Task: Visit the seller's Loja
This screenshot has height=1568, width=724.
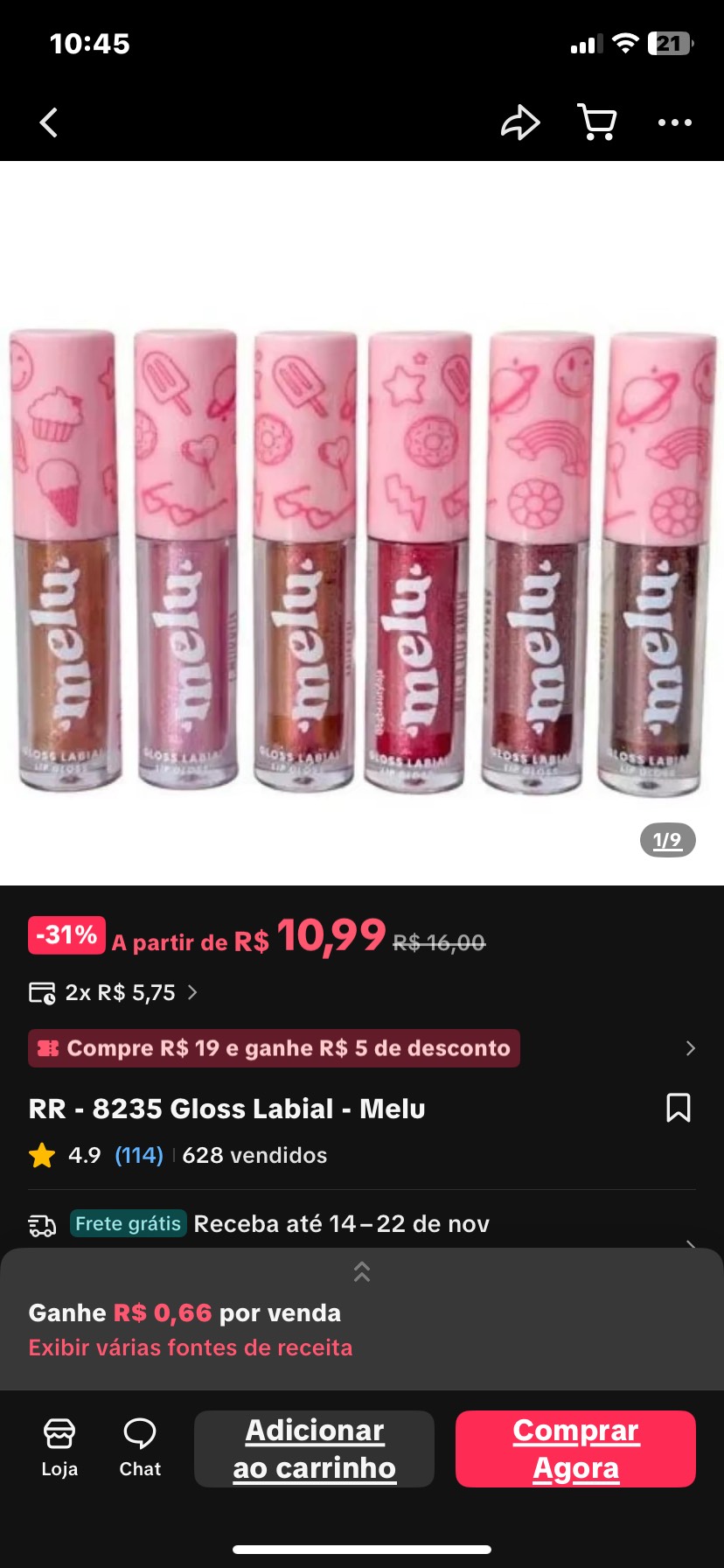Action: (x=59, y=1448)
